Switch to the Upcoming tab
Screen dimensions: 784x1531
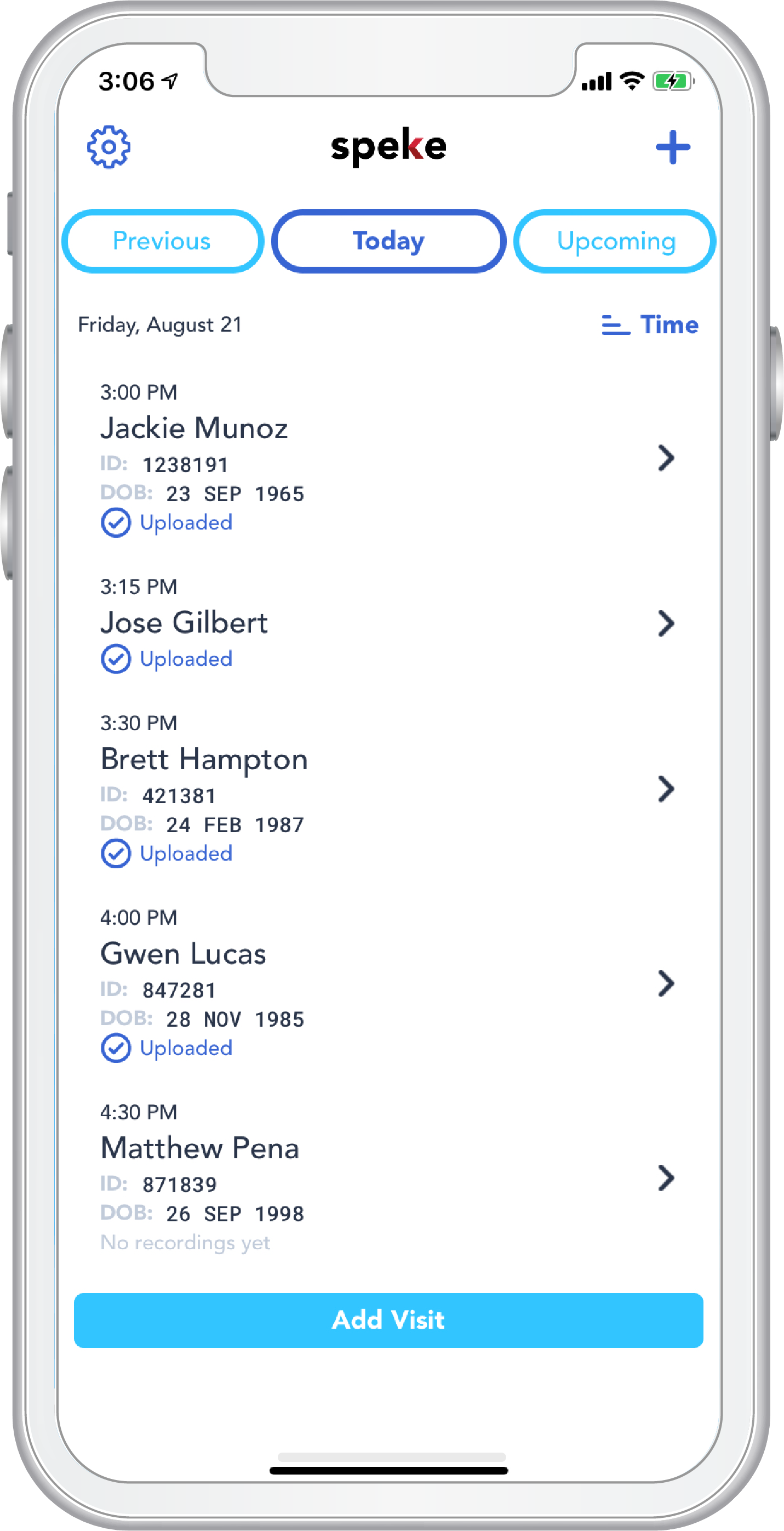(615, 241)
